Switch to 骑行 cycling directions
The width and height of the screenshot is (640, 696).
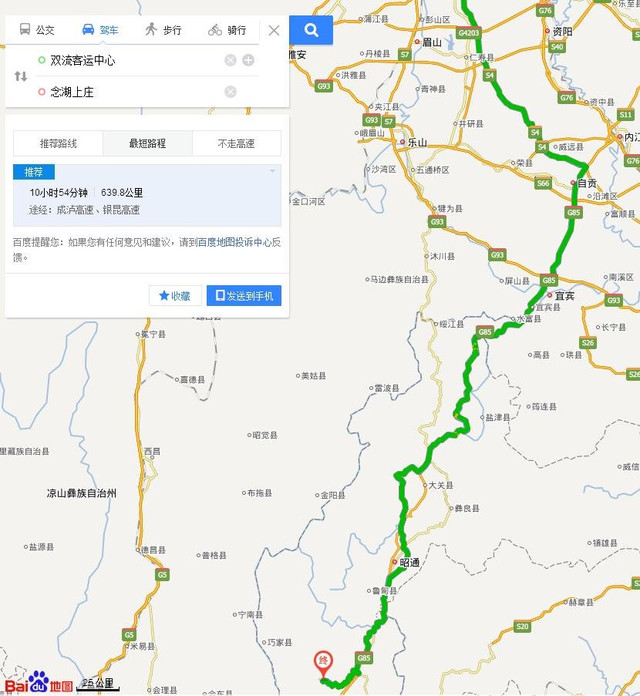[x=227, y=30]
